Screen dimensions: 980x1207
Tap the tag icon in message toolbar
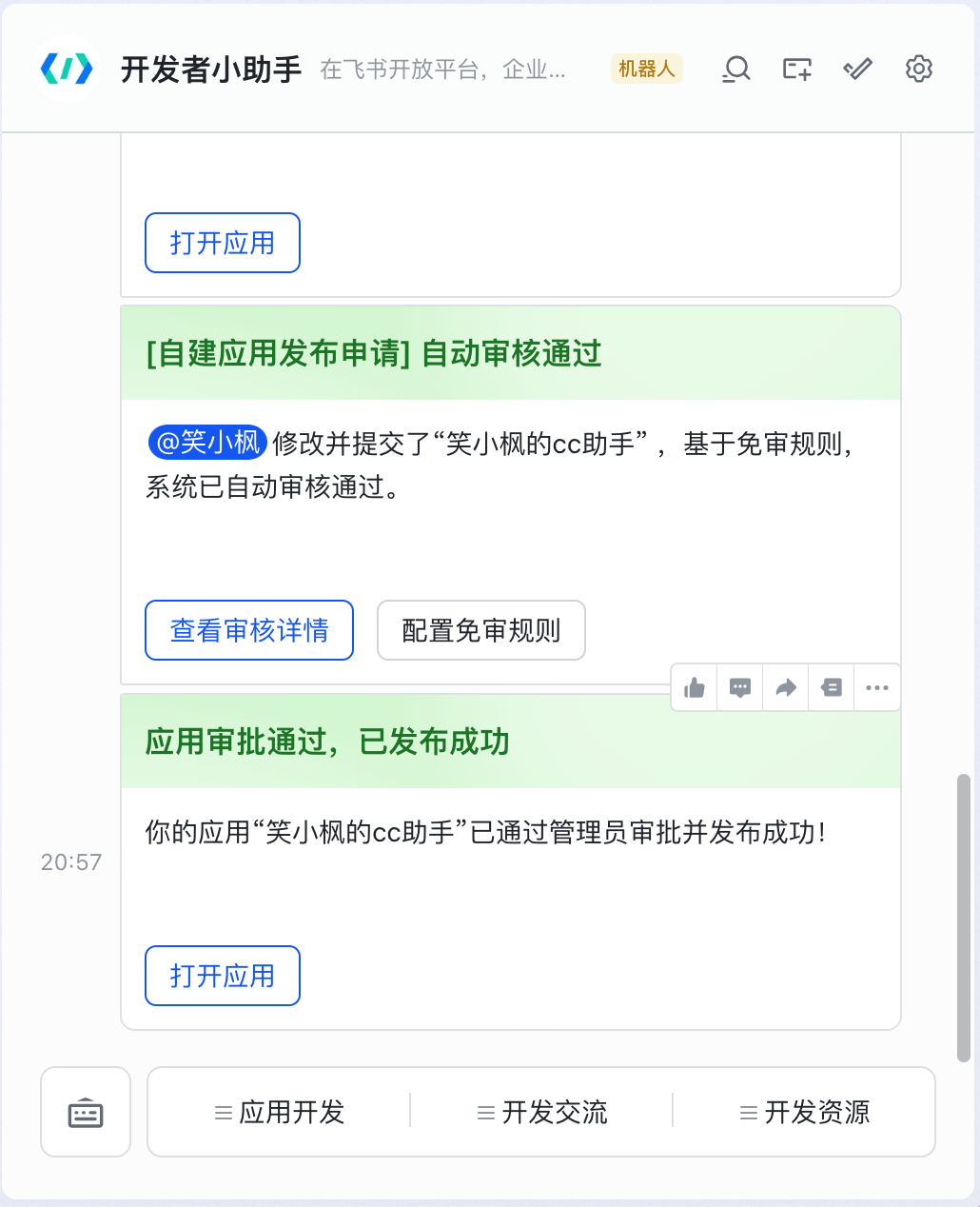tap(832, 687)
